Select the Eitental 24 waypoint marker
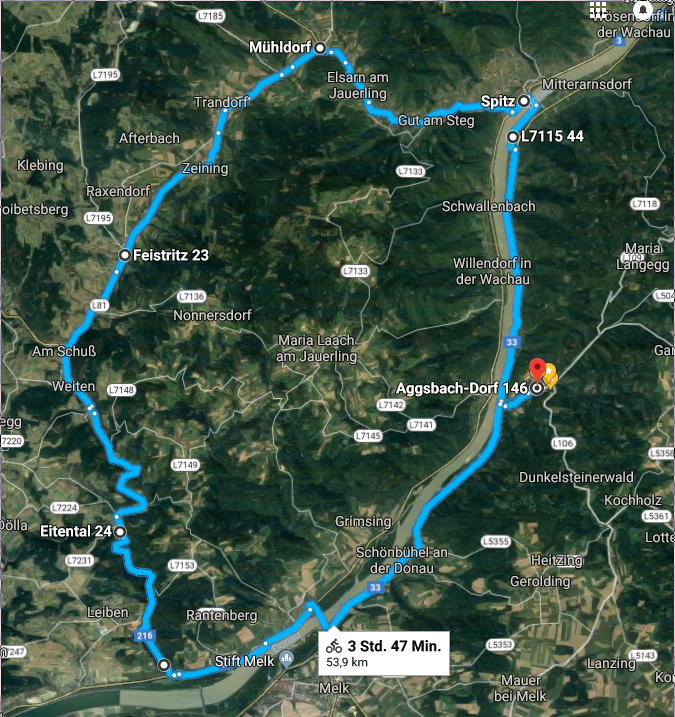The height and width of the screenshot is (717, 675). [x=120, y=532]
